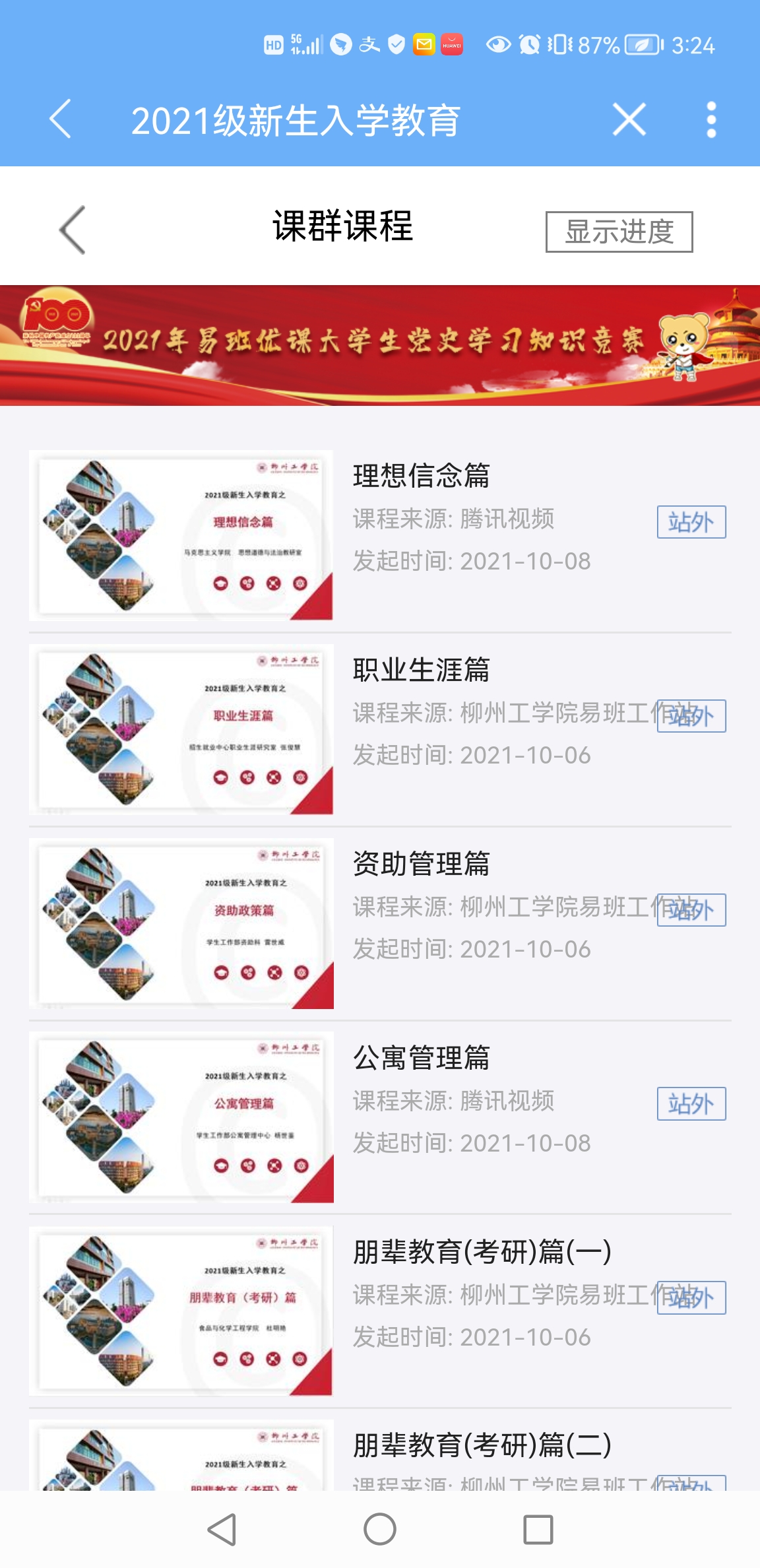
Task: Open the 资助管理篇 course
Action: [421, 865]
